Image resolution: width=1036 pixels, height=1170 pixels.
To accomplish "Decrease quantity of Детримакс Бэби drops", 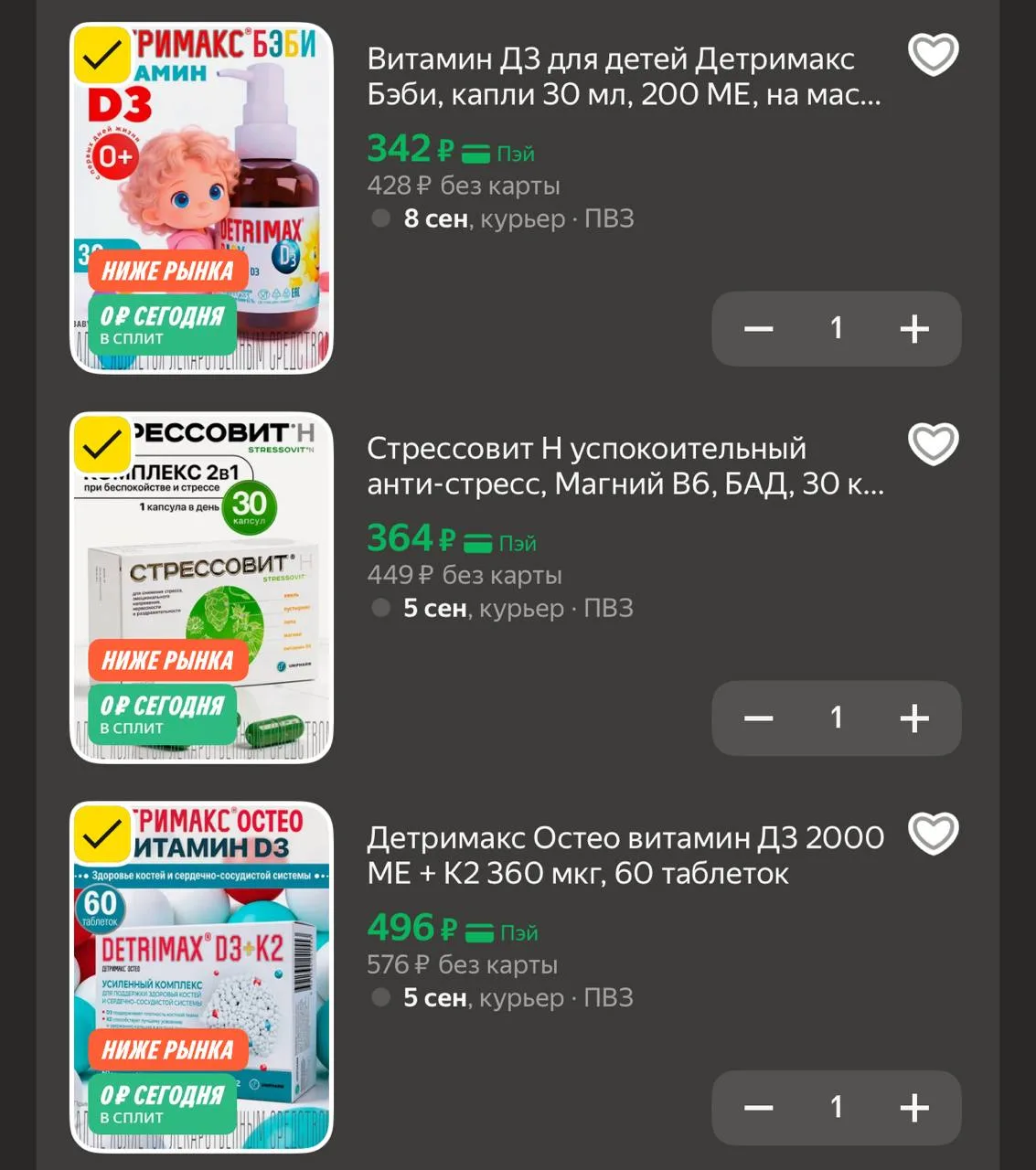I will 759,328.
